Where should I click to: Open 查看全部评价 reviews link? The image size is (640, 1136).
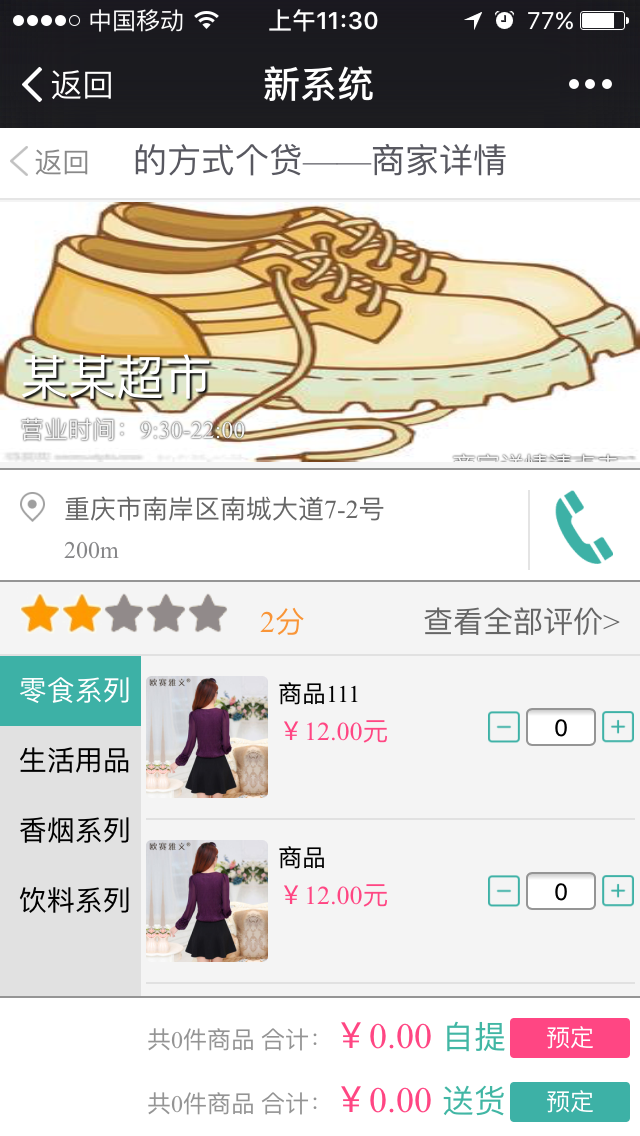tap(521, 621)
